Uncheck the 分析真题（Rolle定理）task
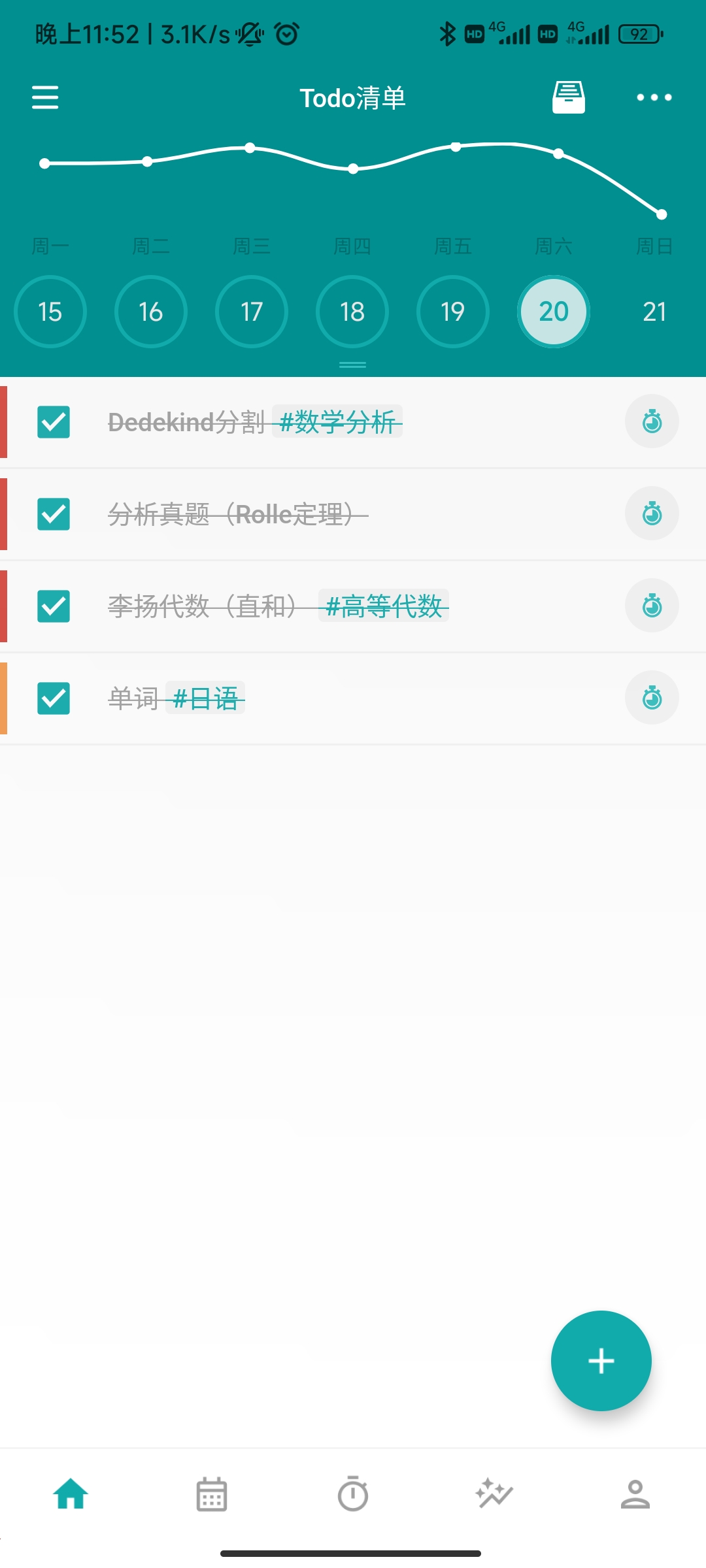Image resolution: width=706 pixels, height=1568 pixels. (54, 514)
